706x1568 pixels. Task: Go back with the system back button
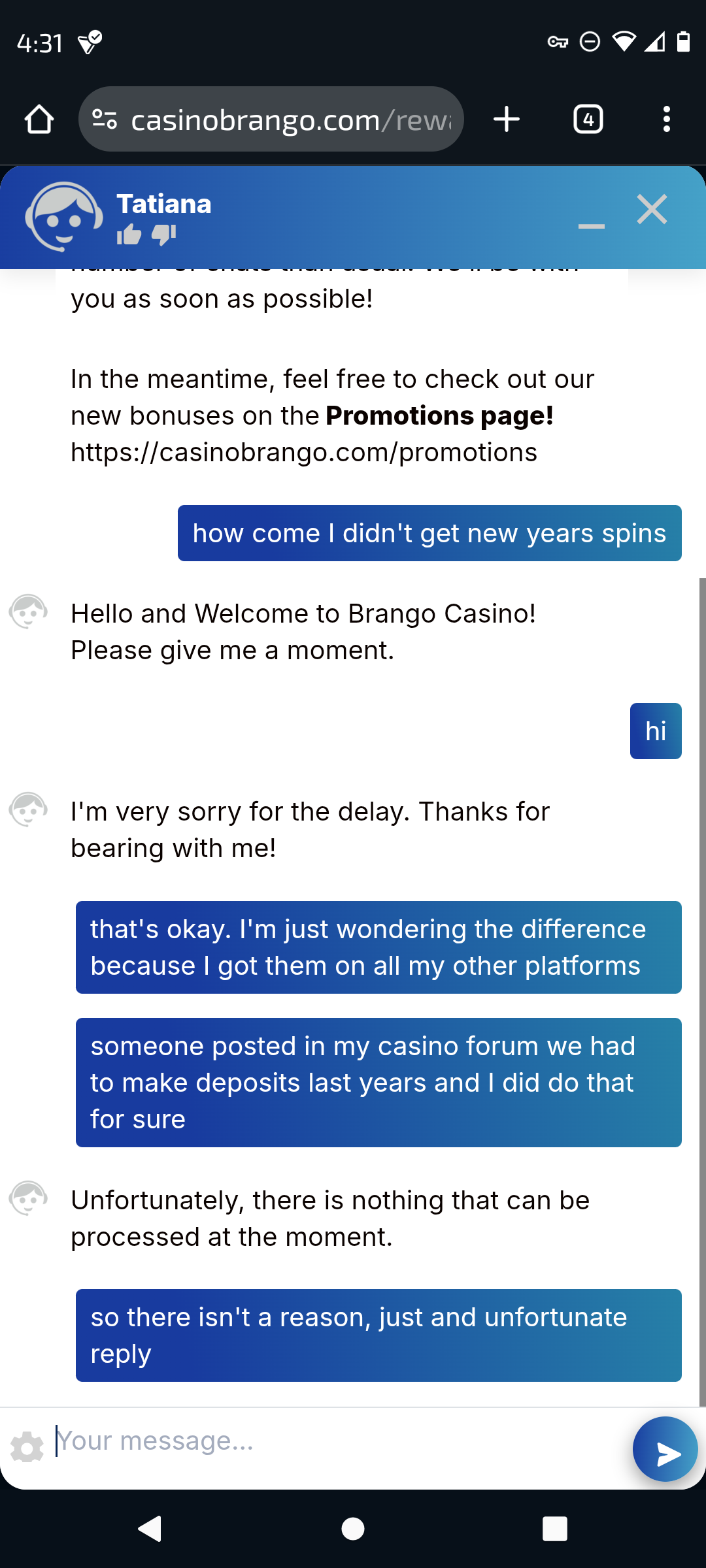pyautogui.click(x=150, y=1529)
